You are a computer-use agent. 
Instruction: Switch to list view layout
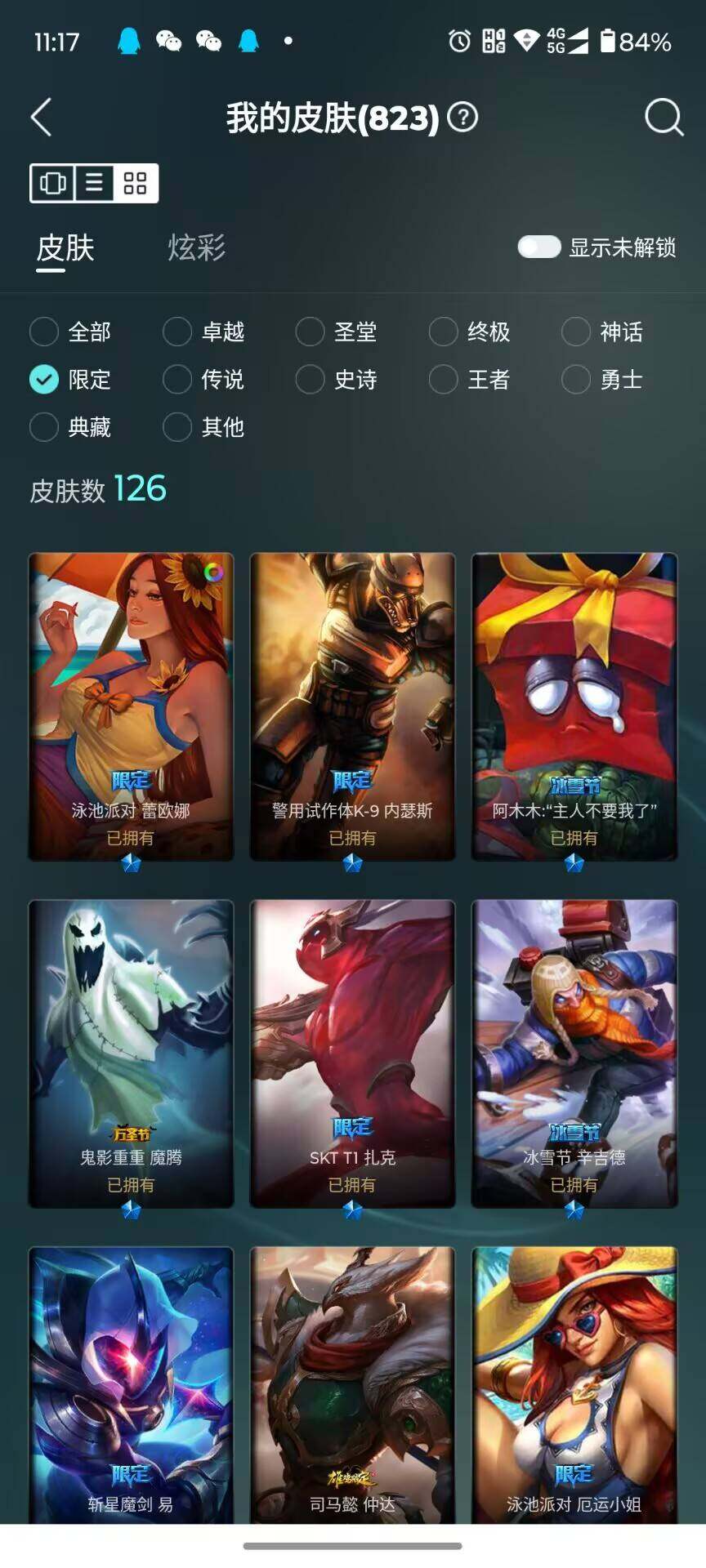95,183
